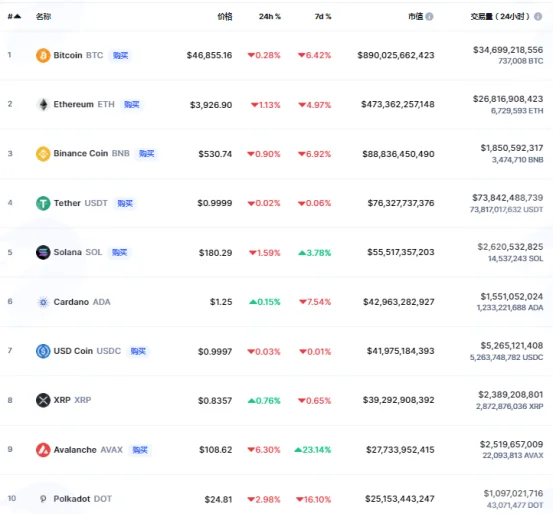Screen dimensions: 554x514
Task: Tap 购买 next to Ethereum ETH
Action: [131, 105]
